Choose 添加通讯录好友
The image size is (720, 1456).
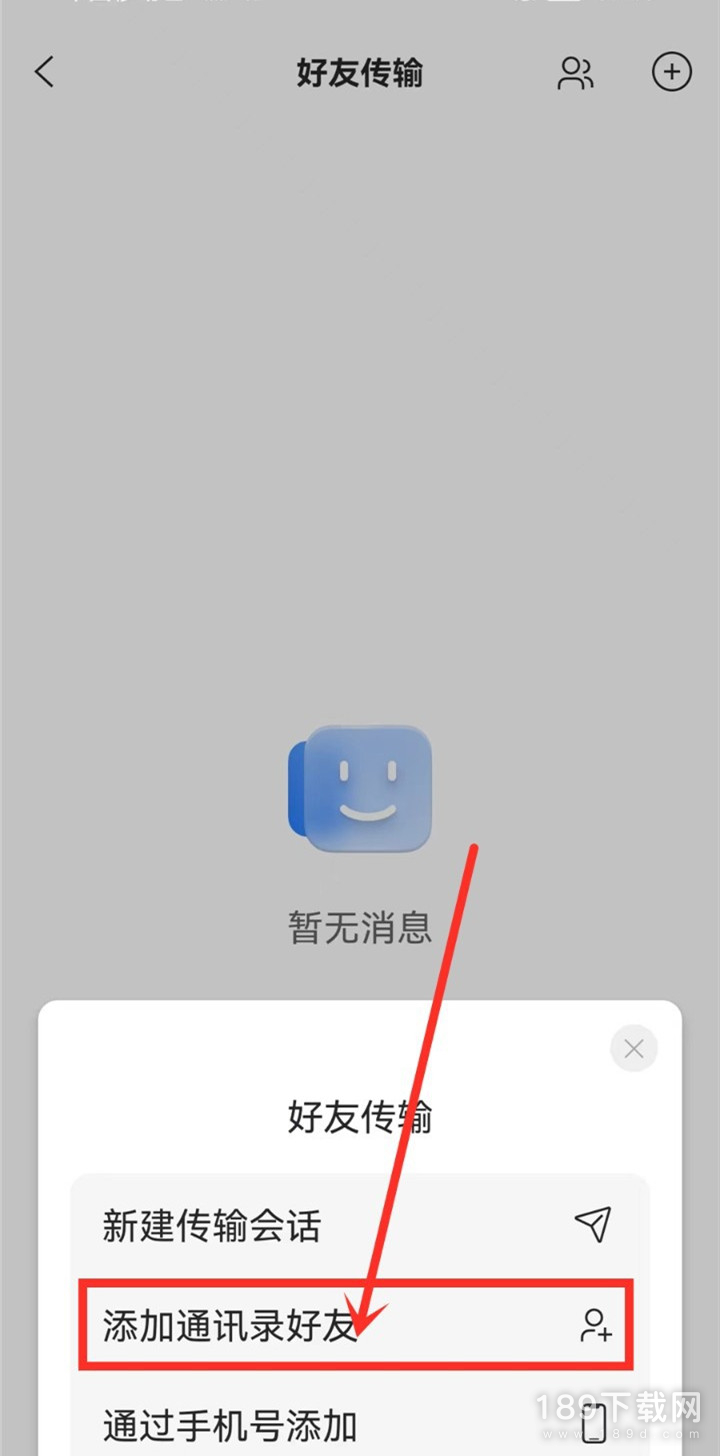[358, 1325]
